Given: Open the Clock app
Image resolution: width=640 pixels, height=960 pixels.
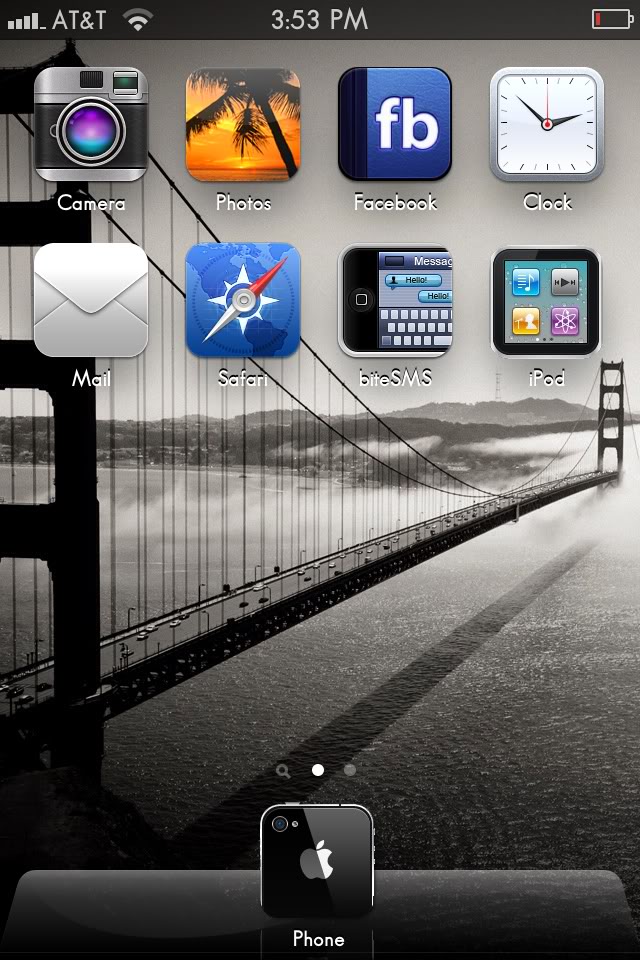Looking at the screenshot, I should (547, 125).
